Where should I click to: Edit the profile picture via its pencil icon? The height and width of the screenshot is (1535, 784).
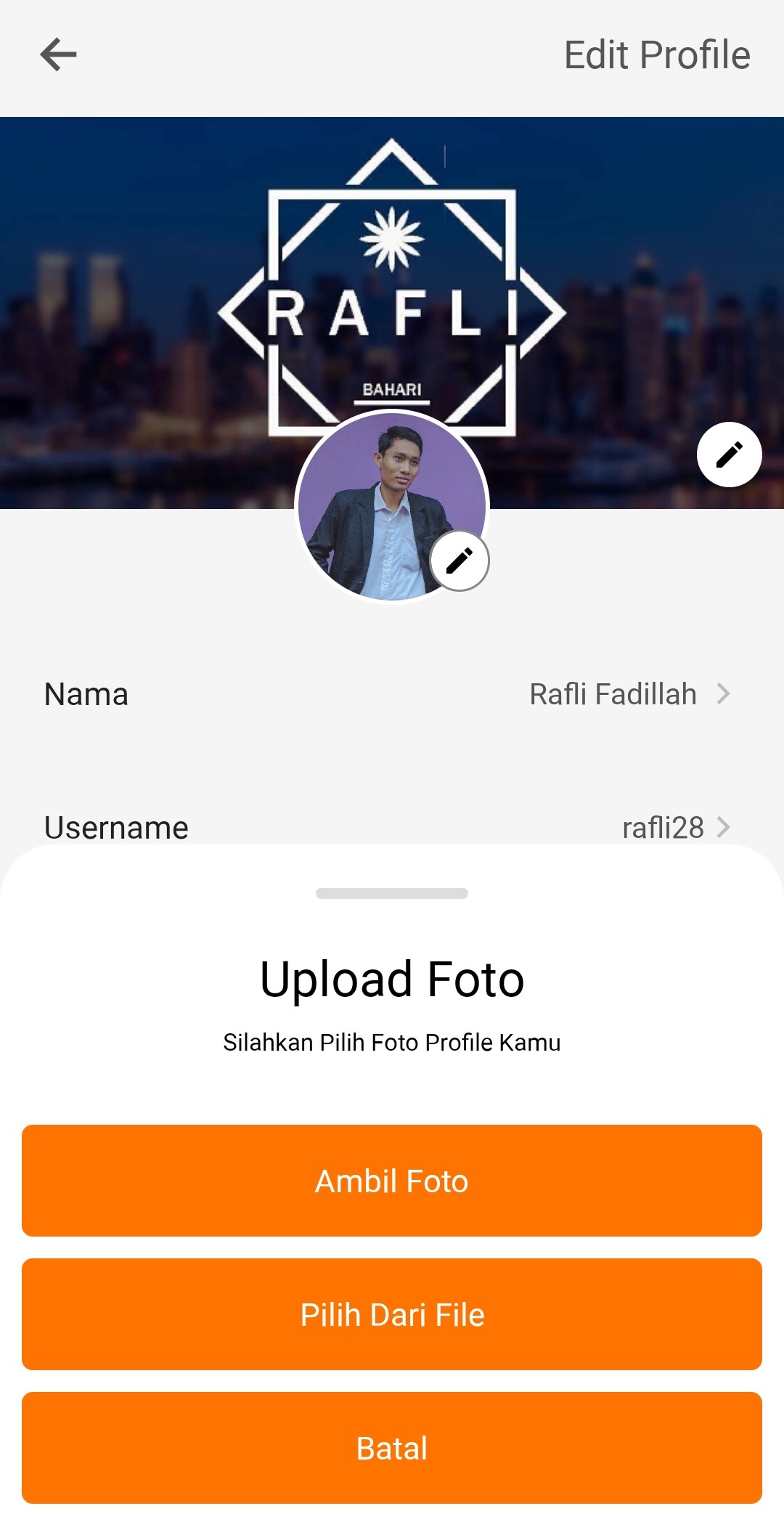click(460, 561)
